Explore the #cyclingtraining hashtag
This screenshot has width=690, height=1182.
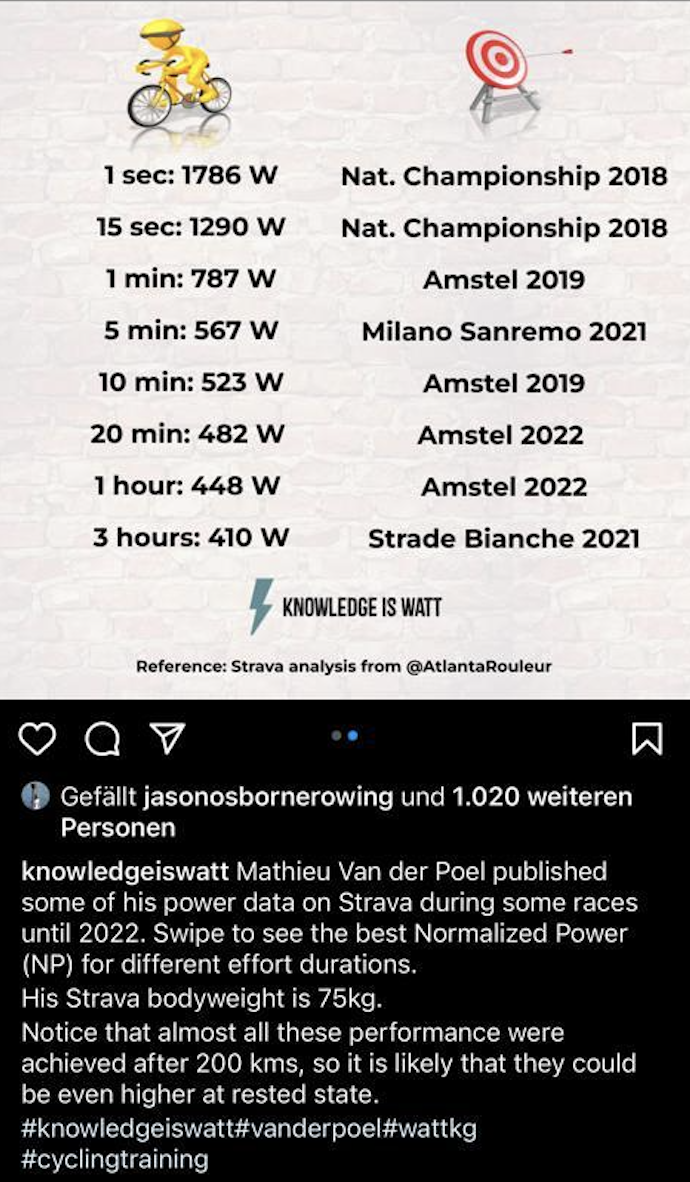click(114, 1160)
